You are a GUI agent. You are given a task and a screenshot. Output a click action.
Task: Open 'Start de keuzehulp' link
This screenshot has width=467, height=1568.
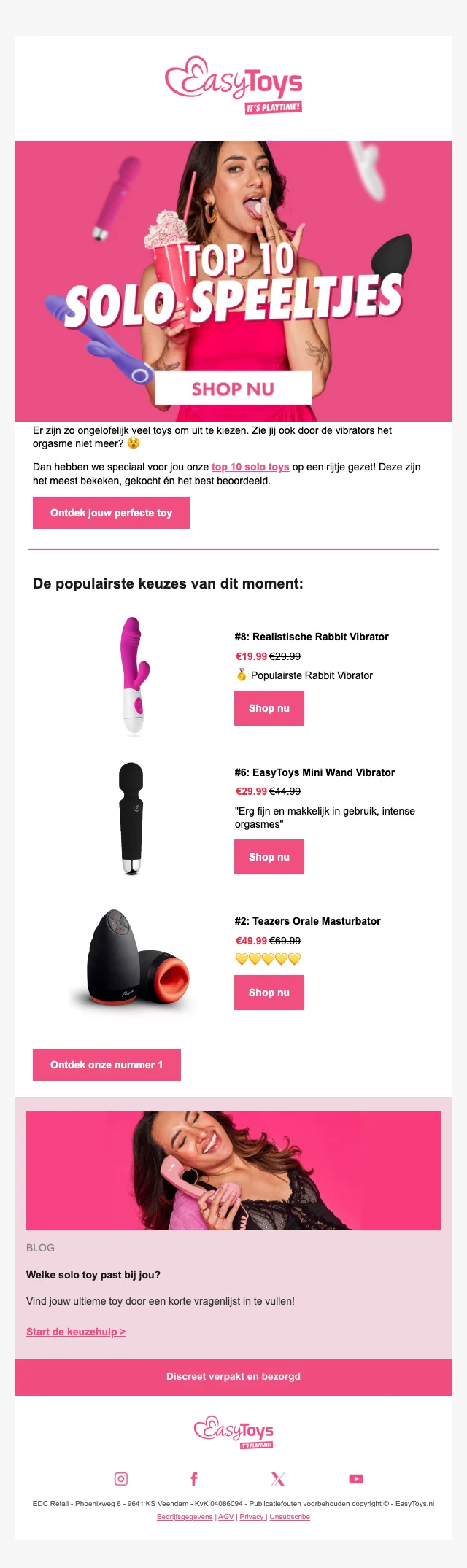pos(76,1332)
